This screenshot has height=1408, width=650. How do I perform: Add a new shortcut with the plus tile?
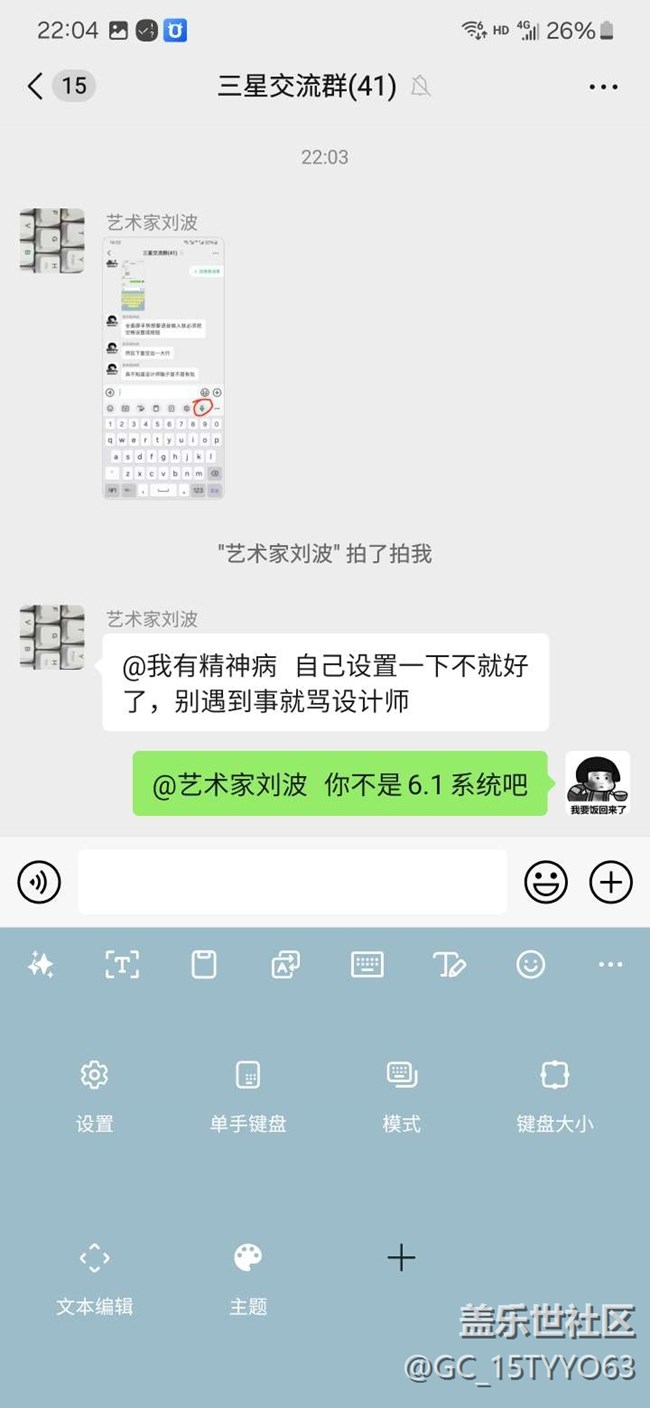[x=401, y=1258]
